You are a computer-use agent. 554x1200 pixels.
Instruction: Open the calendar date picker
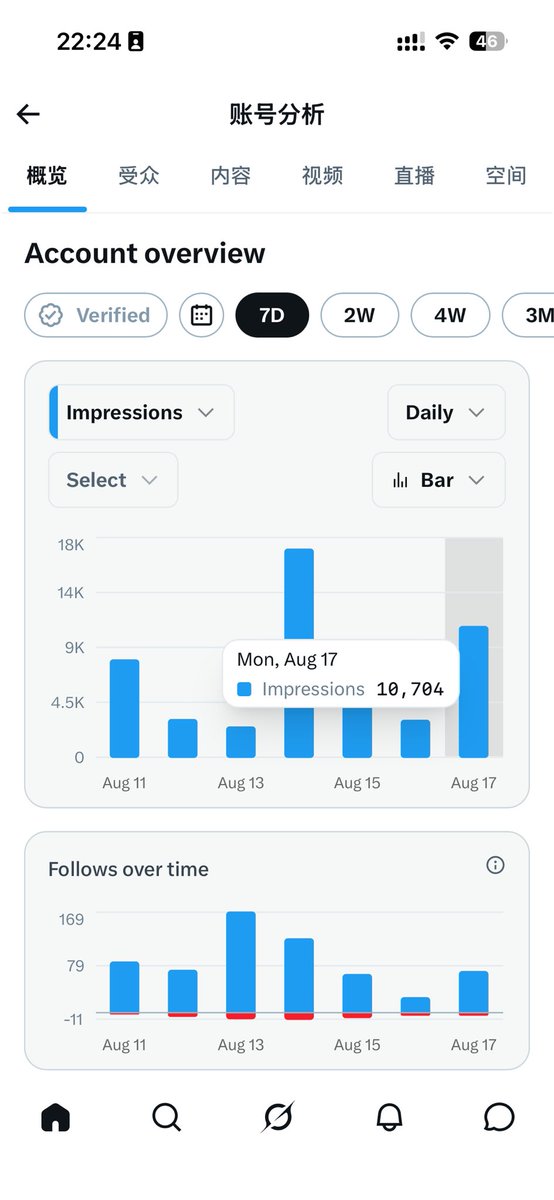click(x=202, y=315)
